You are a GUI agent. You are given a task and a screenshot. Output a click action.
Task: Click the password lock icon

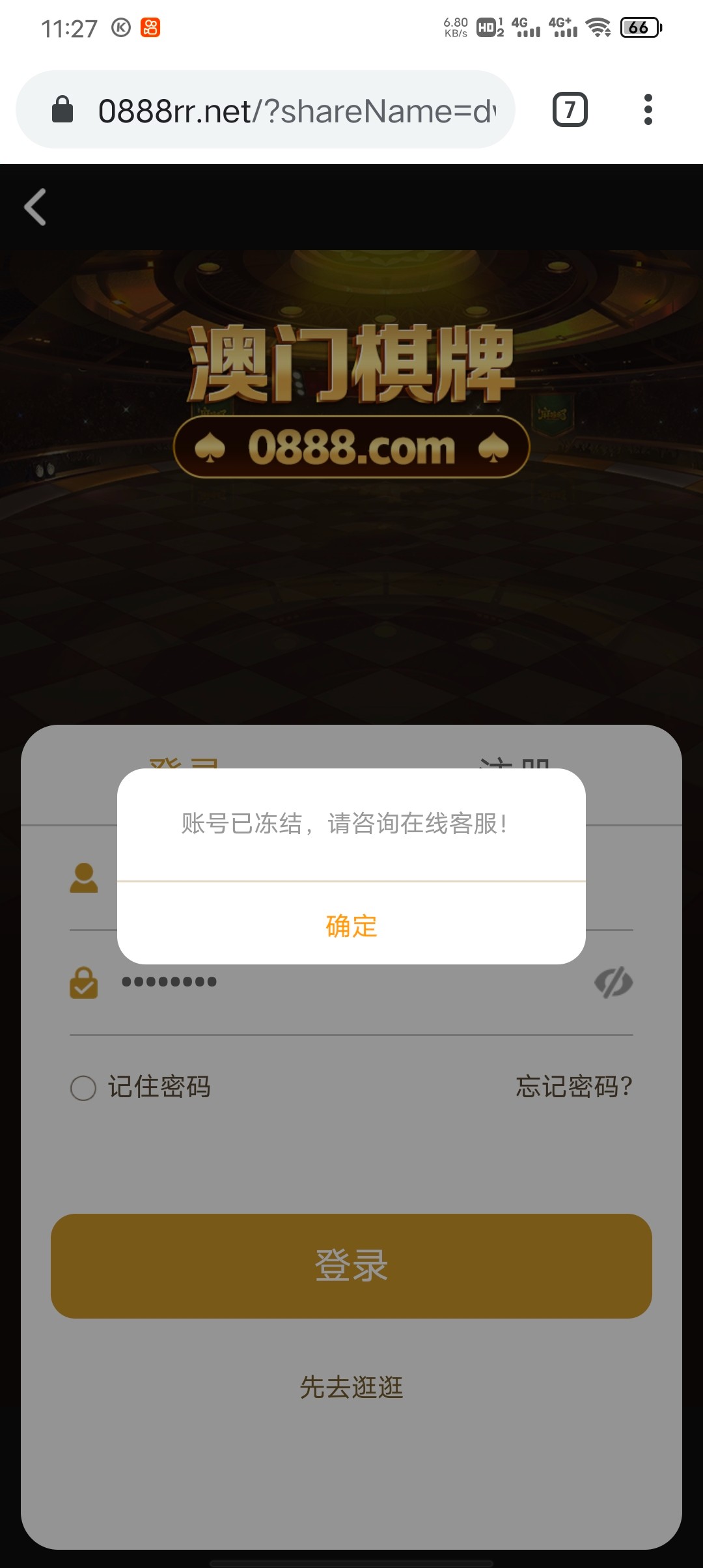83,982
